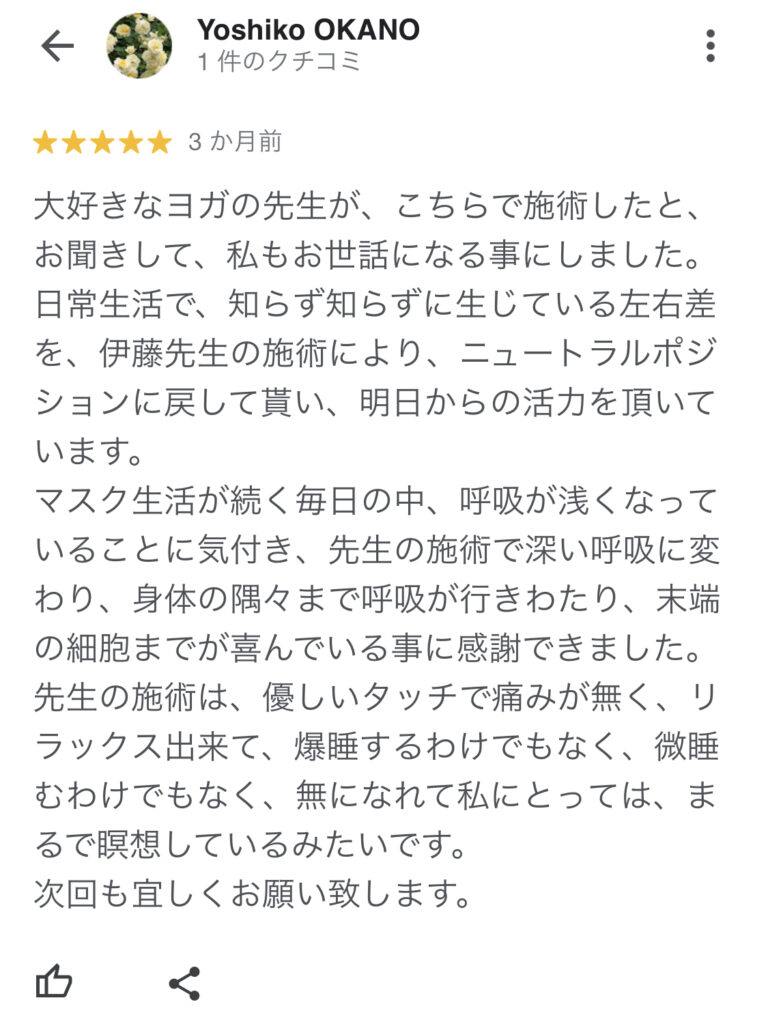768x1024 pixels.
Task: Share this review
Action: [185, 982]
